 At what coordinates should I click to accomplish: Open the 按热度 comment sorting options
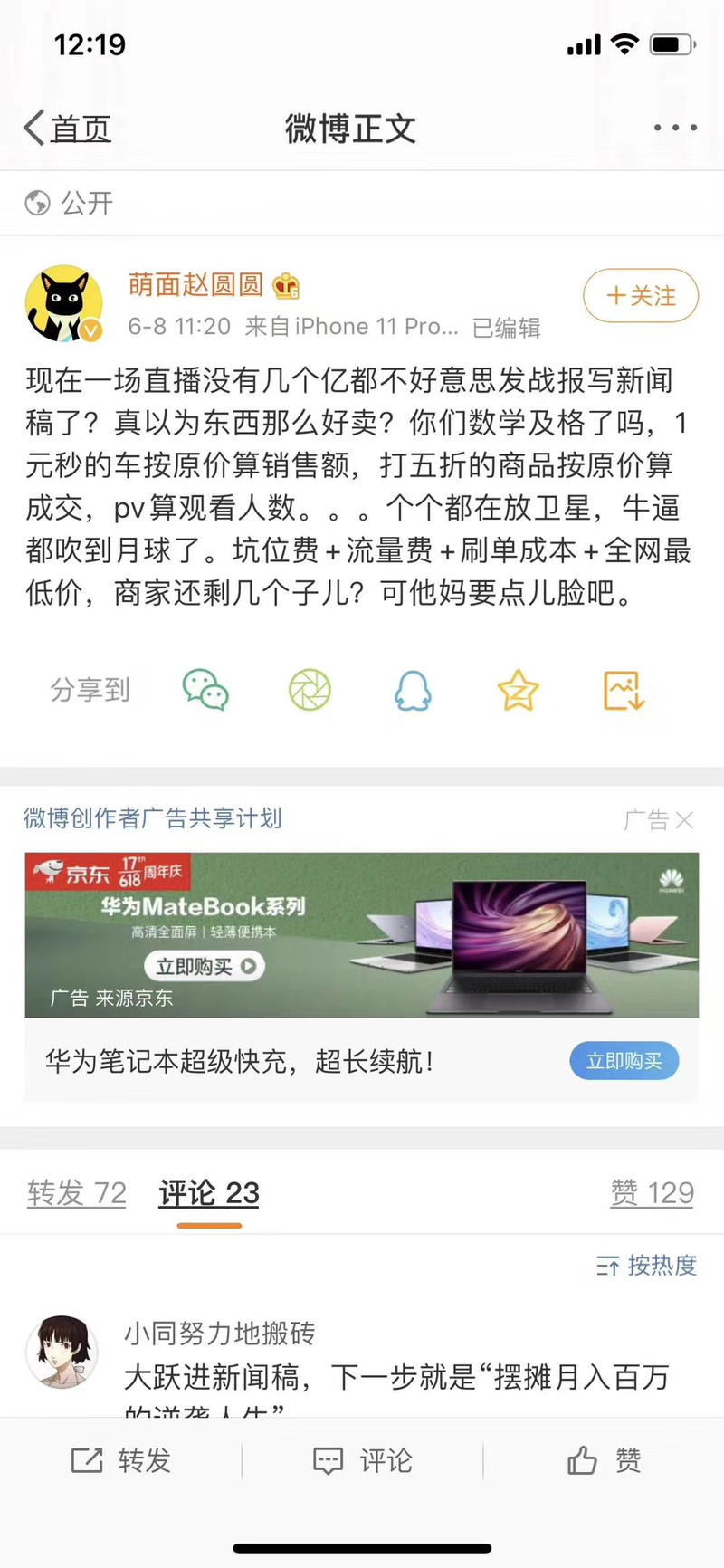coord(644,1267)
